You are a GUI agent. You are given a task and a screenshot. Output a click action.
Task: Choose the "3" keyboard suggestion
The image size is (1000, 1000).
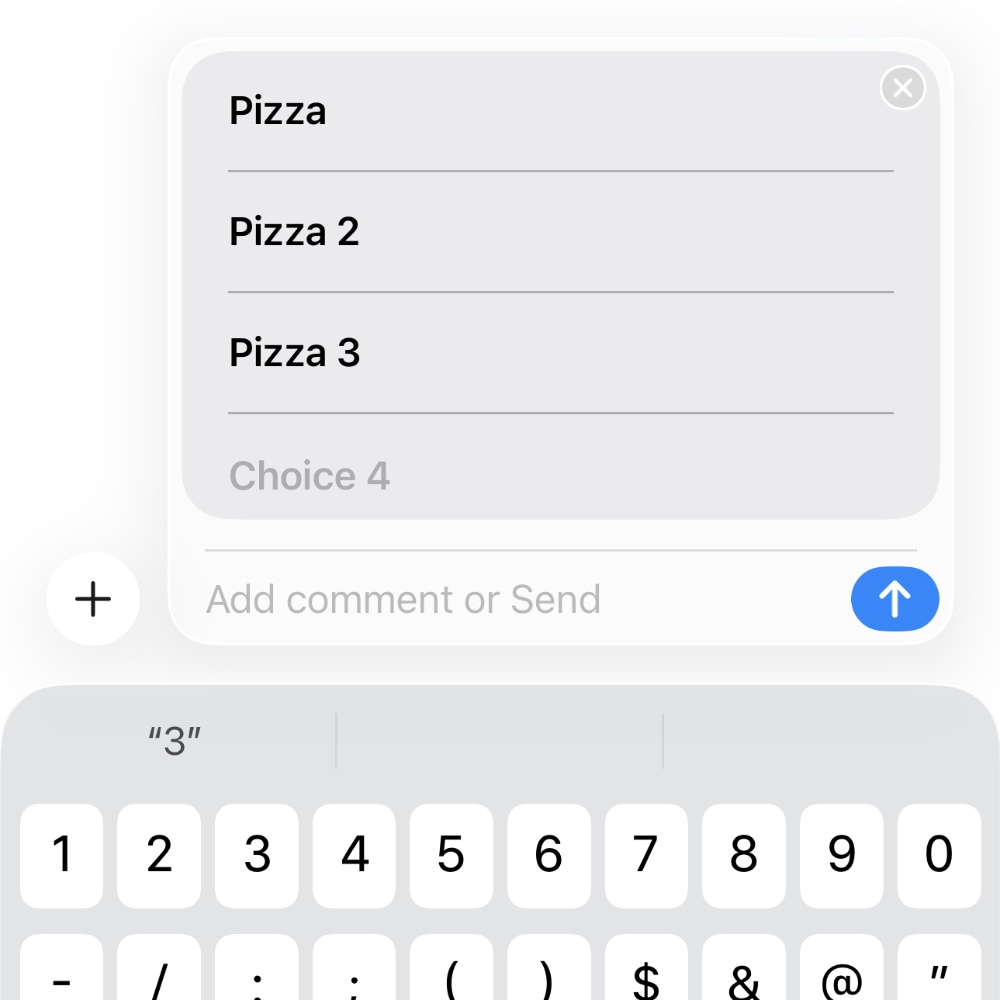coord(175,742)
